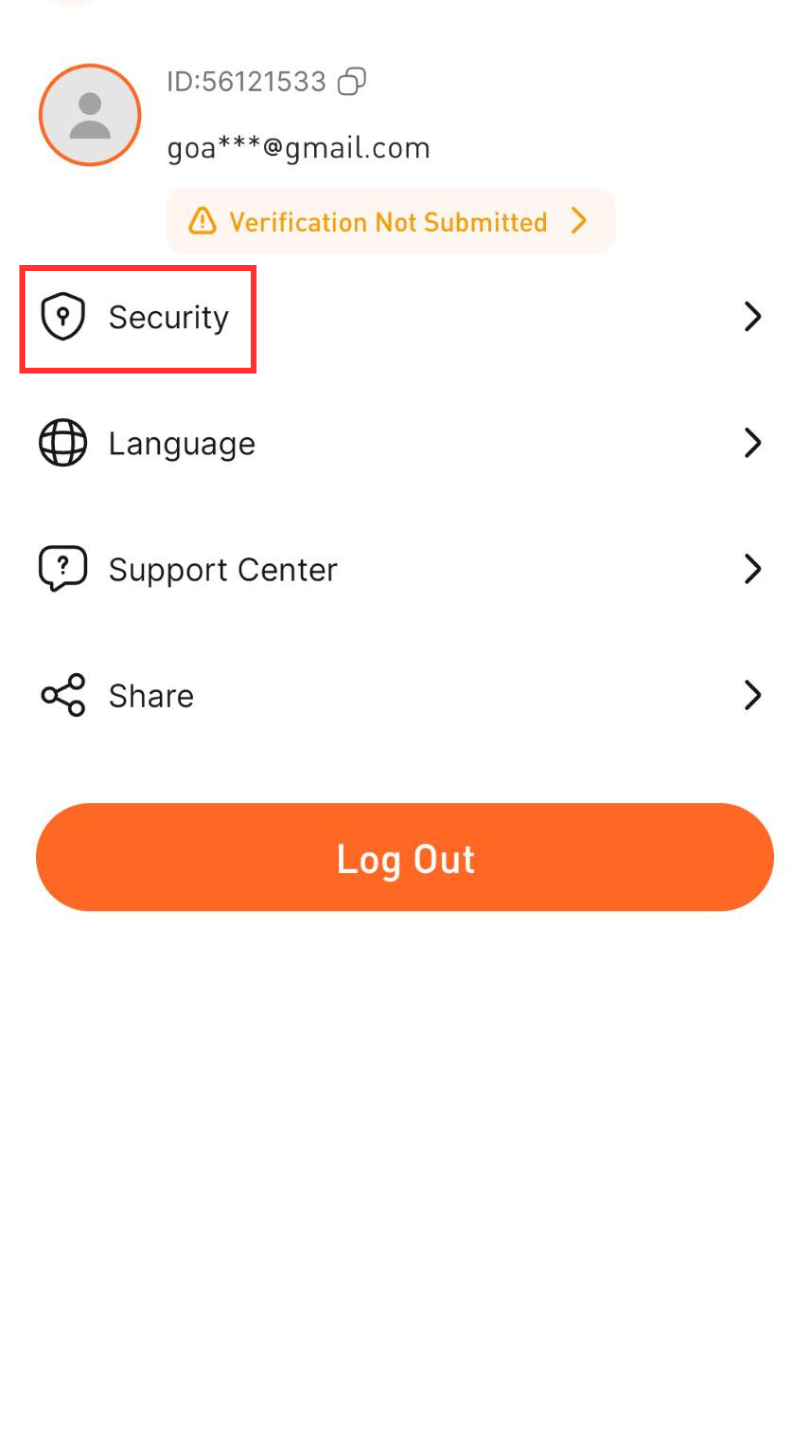Viewport: 810px width, 1440px height.
Task: Open Verification Not Submitted banner
Action: tap(390, 221)
